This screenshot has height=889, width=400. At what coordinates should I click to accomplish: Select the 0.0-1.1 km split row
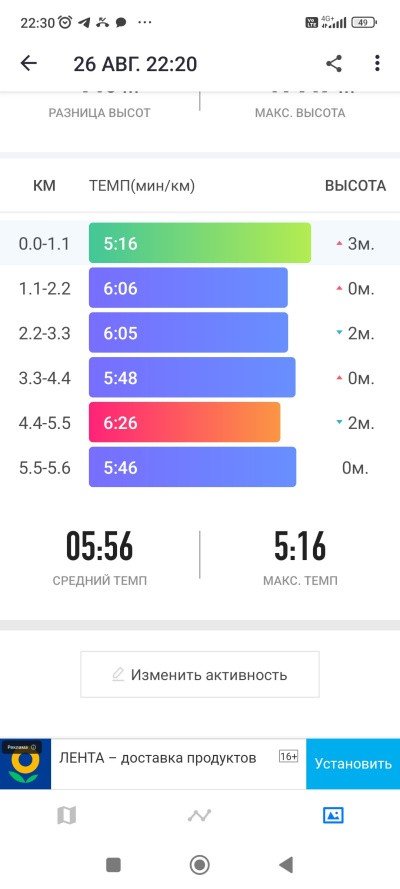(x=200, y=243)
